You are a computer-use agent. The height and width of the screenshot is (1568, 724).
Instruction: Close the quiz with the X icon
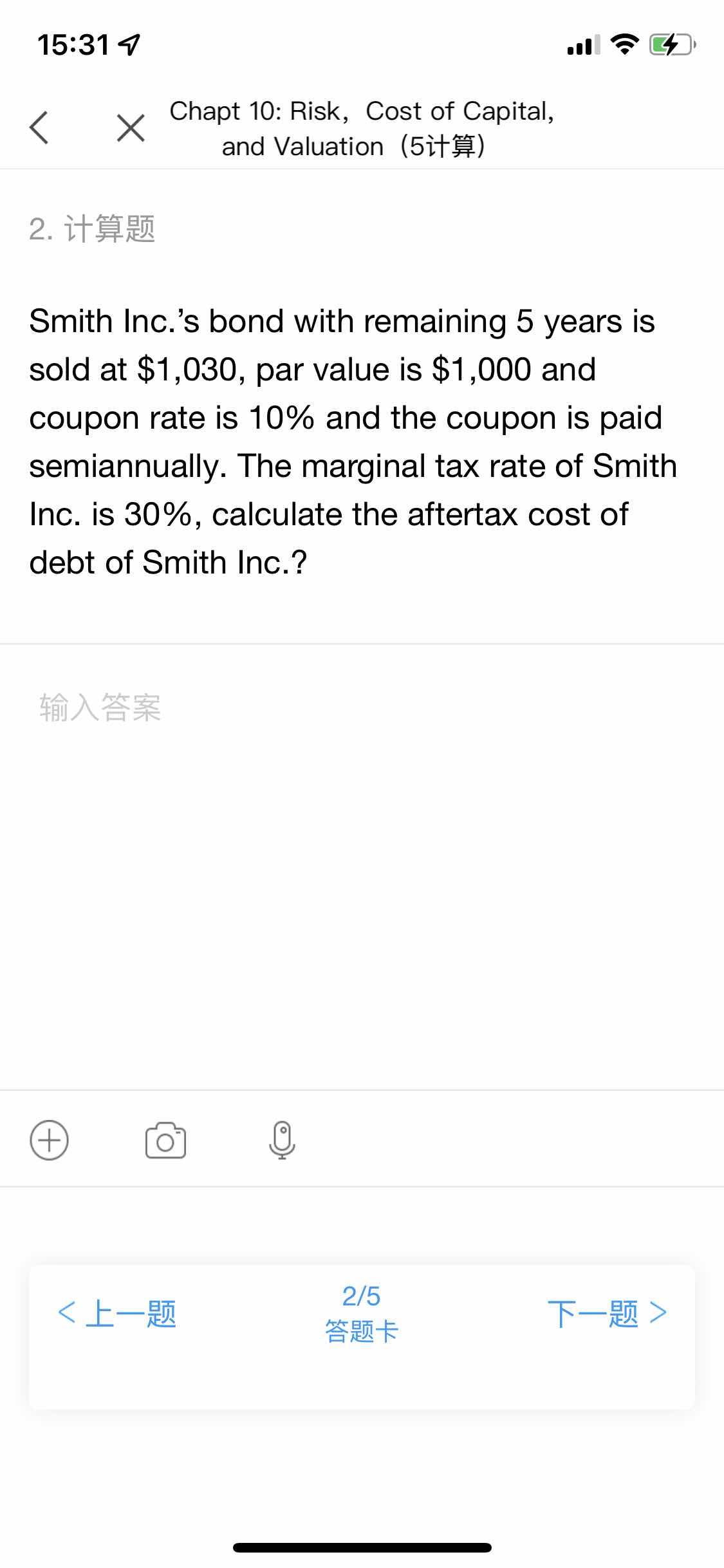pos(131,127)
